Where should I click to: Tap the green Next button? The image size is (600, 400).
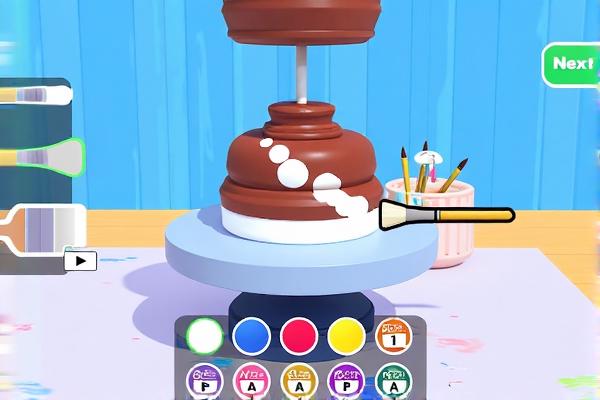tap(572, 64)
